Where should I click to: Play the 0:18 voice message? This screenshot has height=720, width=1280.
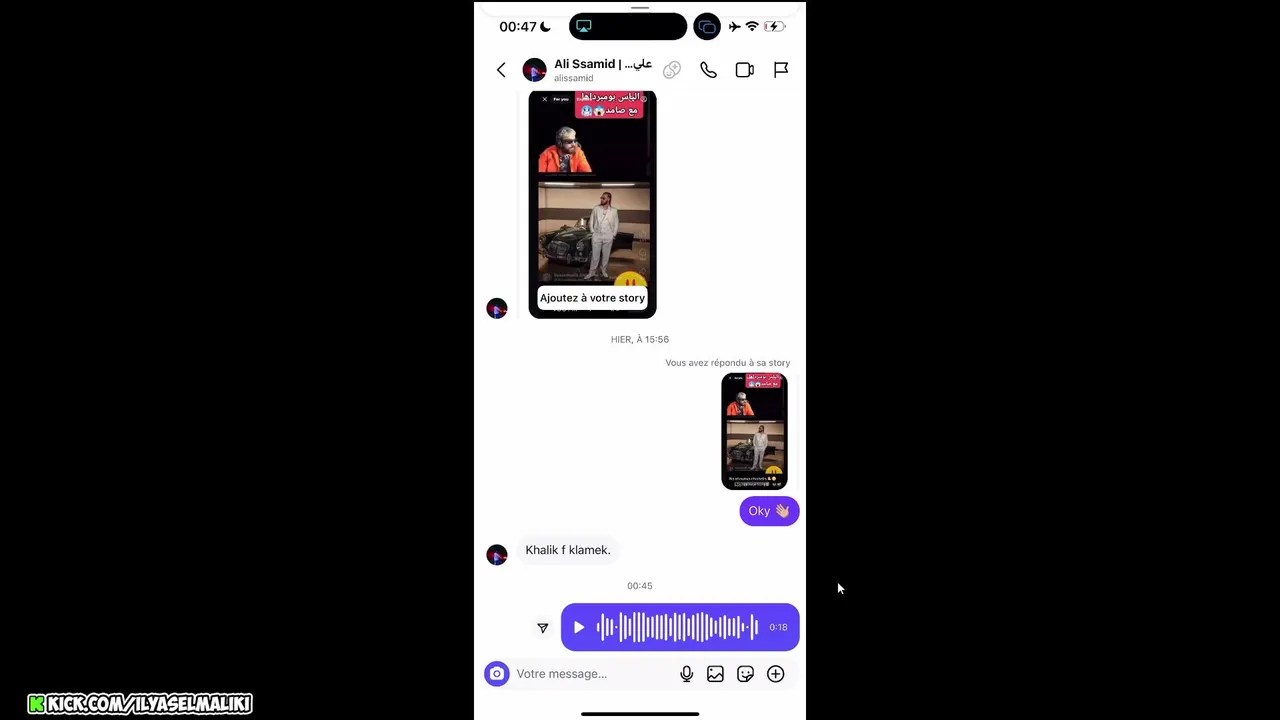(x=579, y=628)
